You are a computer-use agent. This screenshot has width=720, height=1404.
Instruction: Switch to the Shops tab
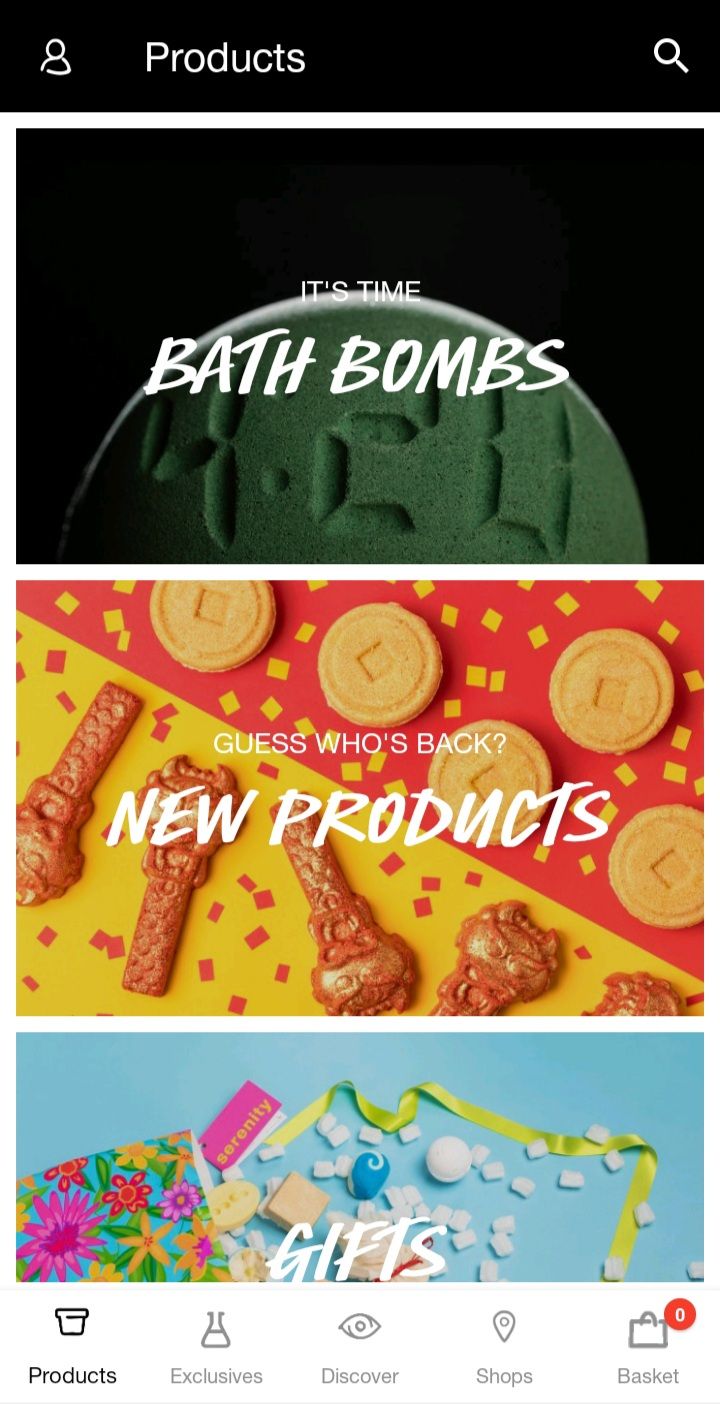504,1347
